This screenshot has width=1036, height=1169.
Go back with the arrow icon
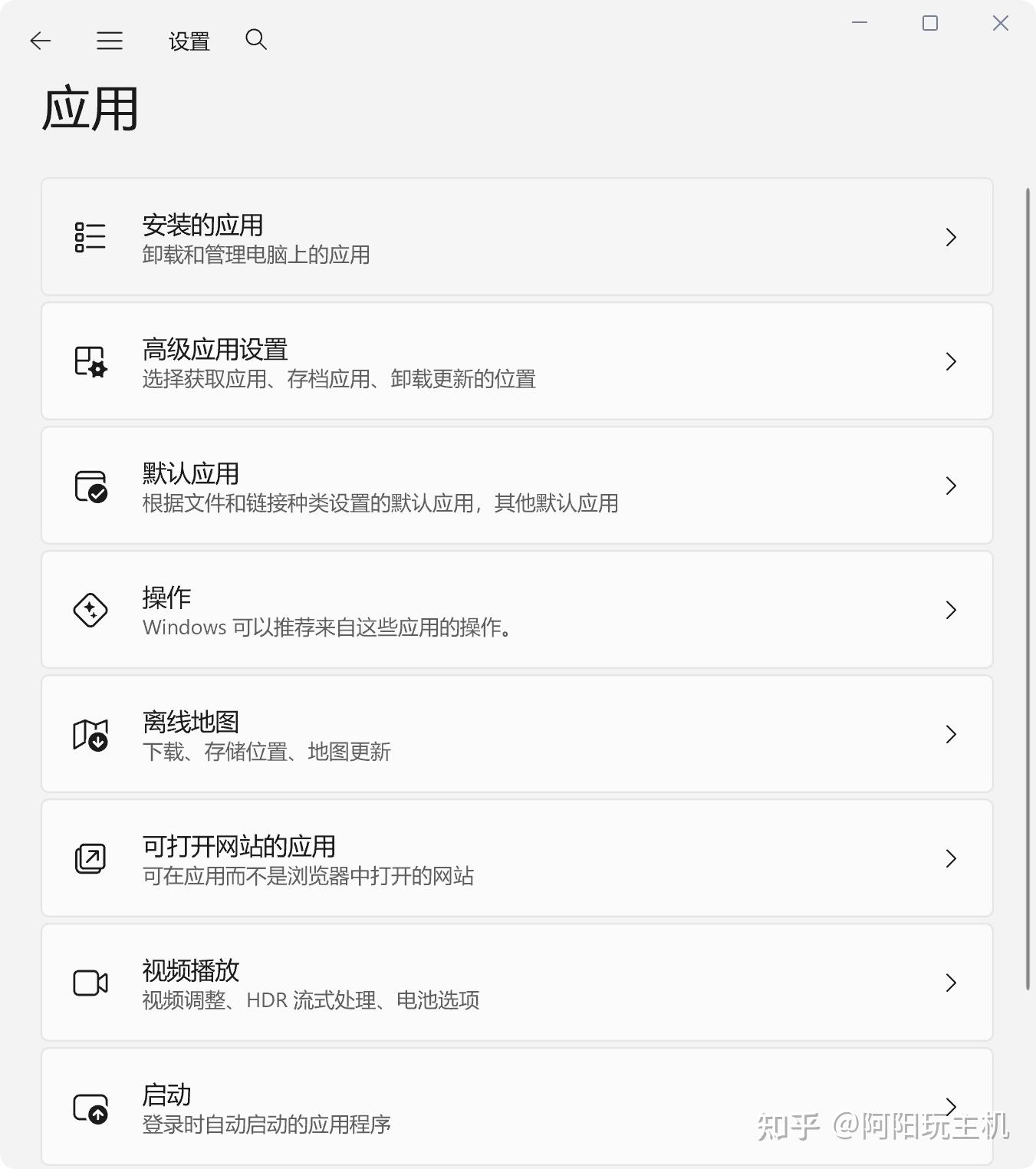tap(41, 41)
